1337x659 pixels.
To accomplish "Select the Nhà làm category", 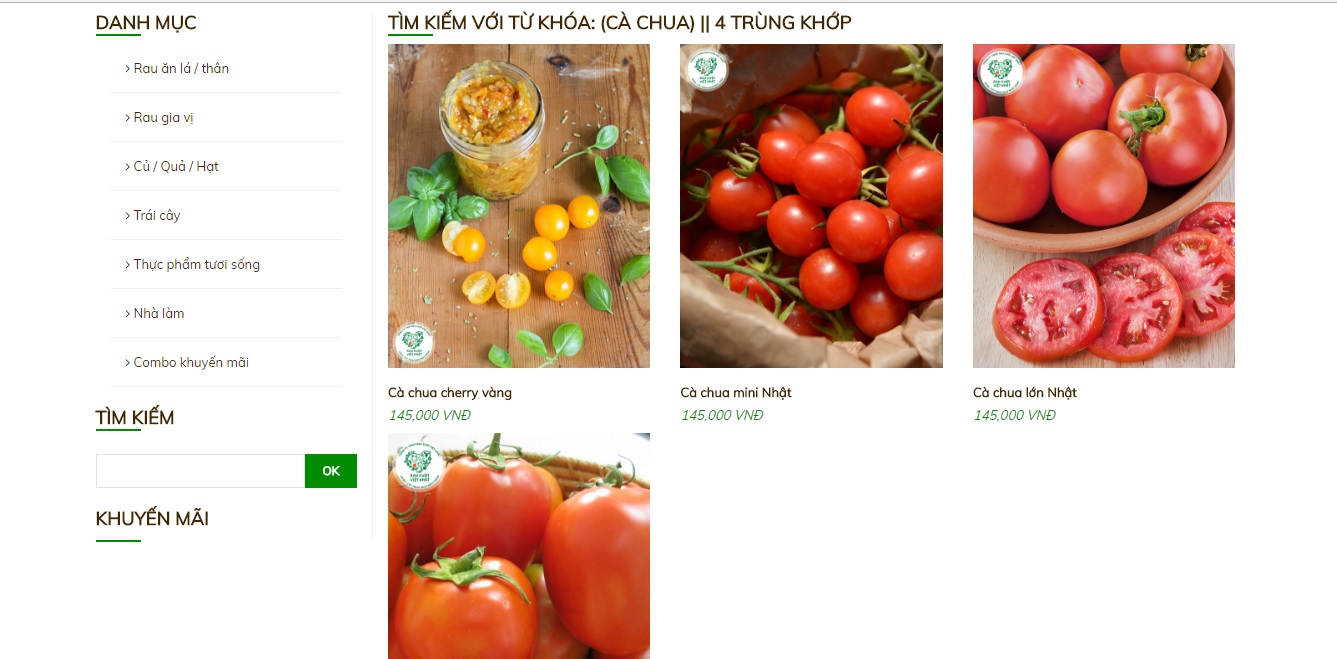I will [158, 313].
